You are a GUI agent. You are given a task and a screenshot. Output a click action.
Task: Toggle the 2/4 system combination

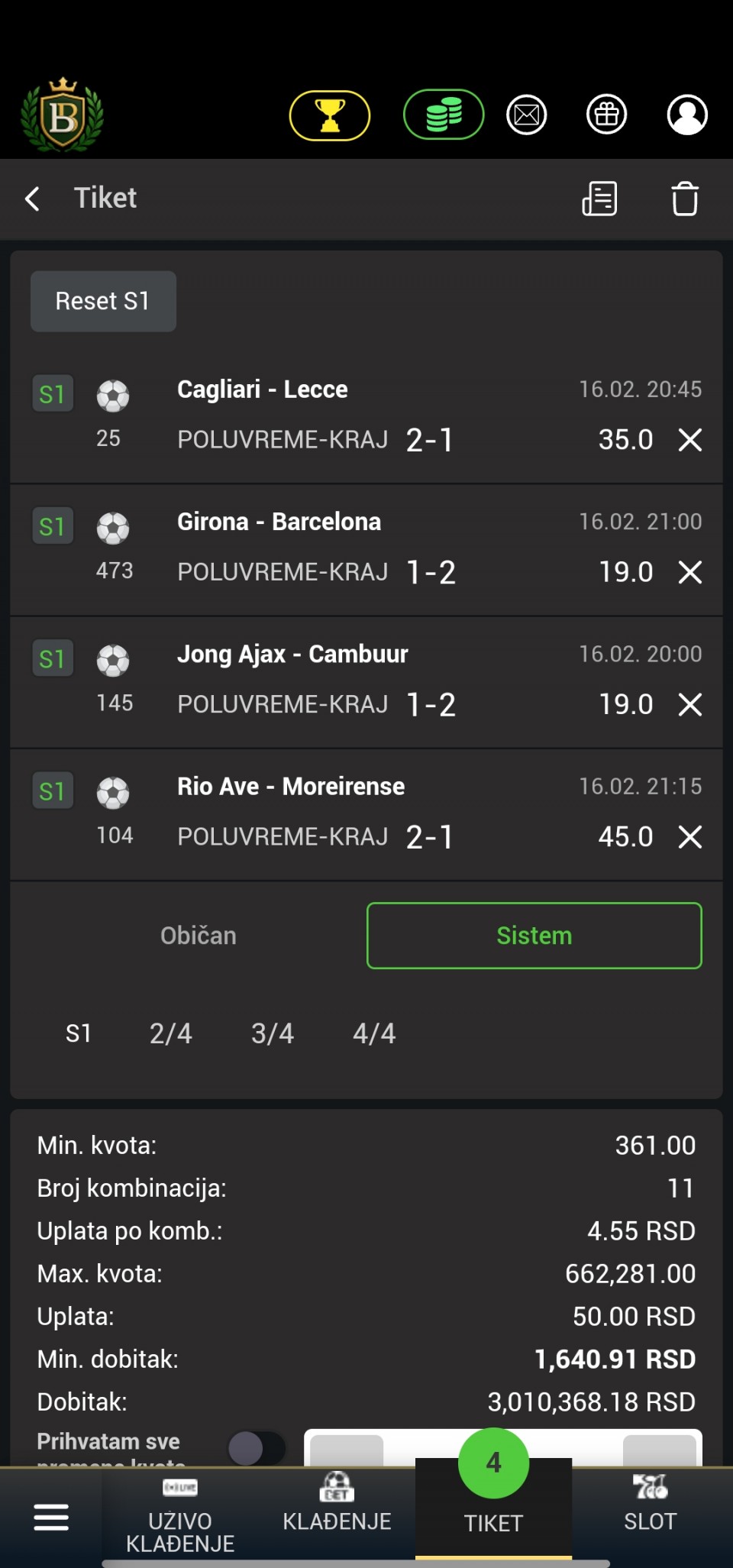[170, 1033]
